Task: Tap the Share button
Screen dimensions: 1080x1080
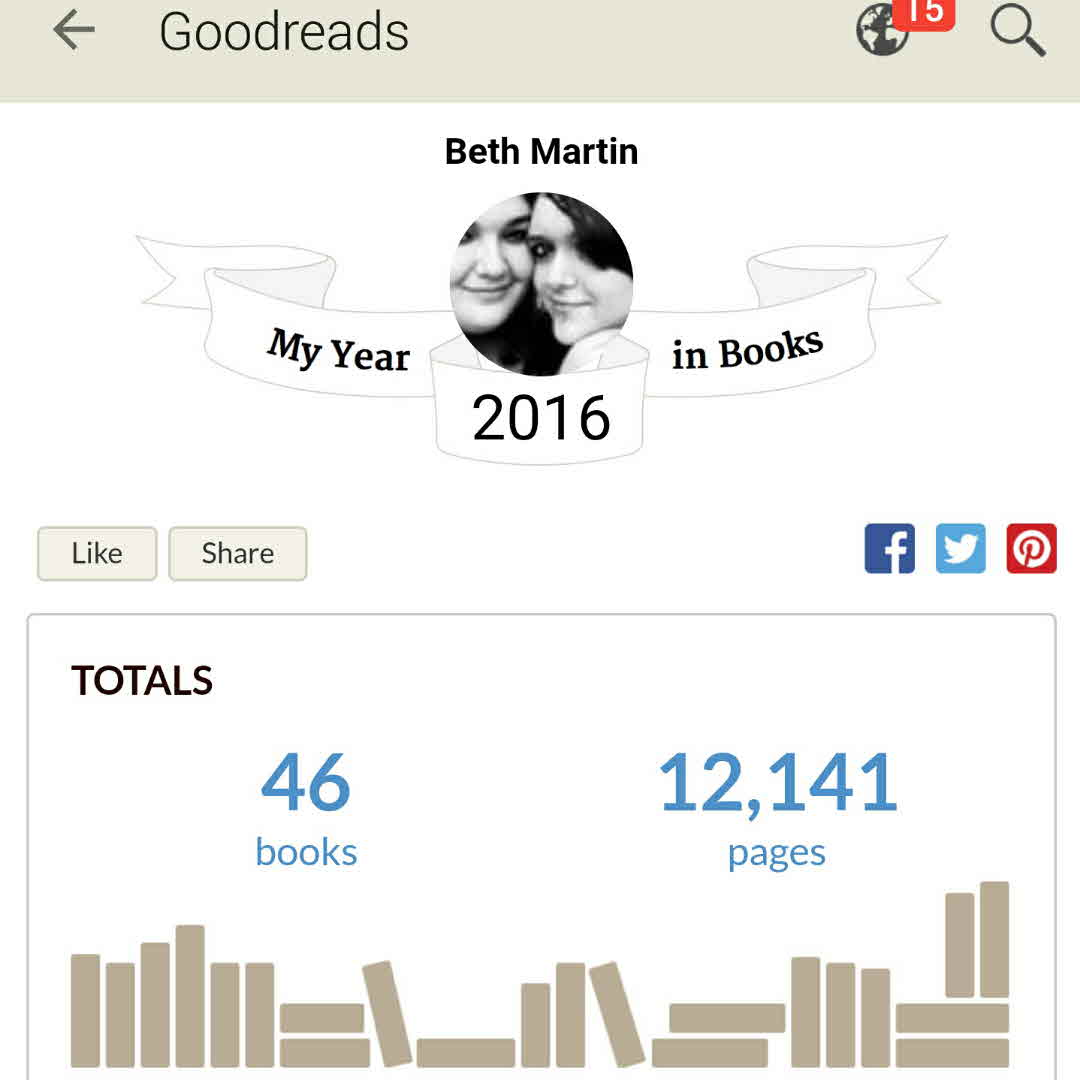Action: [x=237, y=553]
